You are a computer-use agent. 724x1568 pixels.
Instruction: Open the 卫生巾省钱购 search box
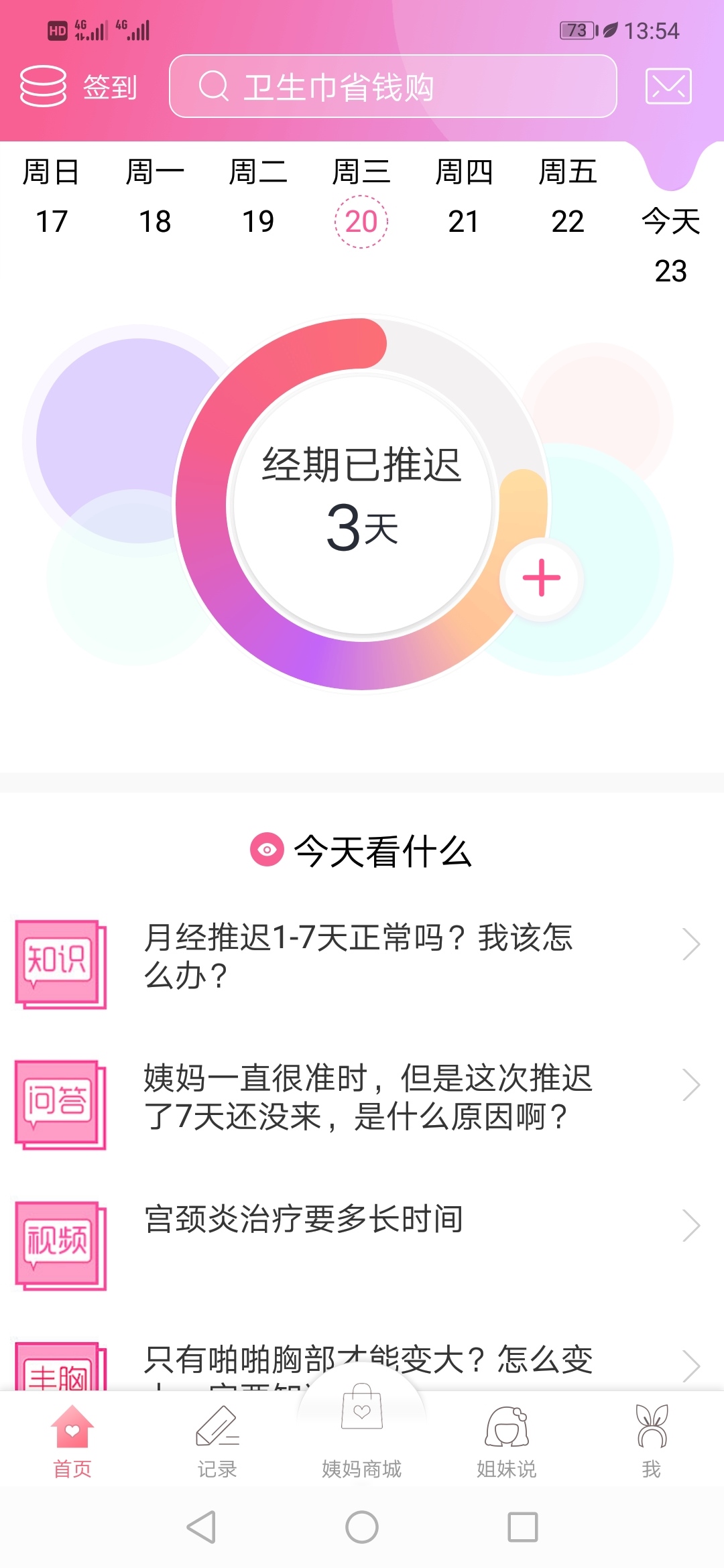tap(392, 87)
